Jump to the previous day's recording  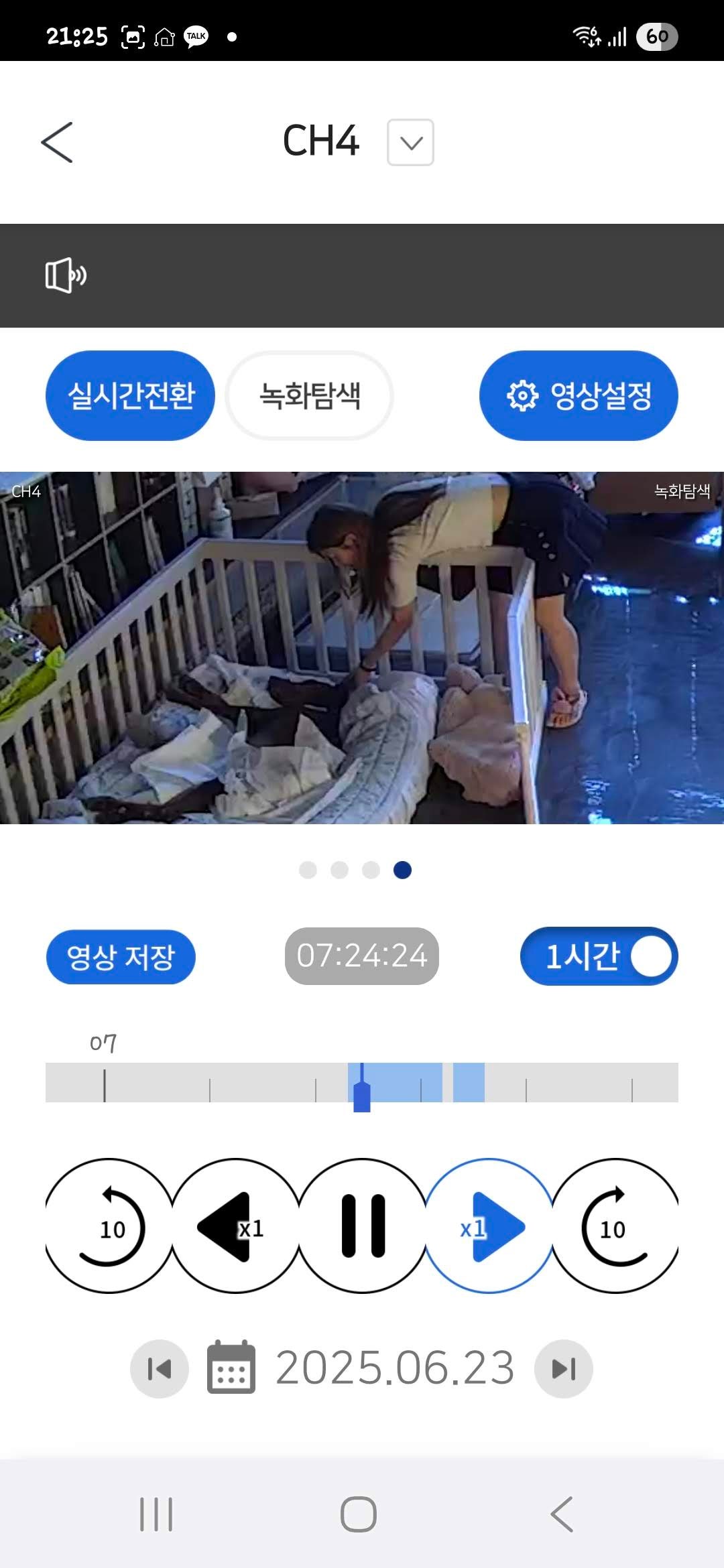[x=160, y=1369]
